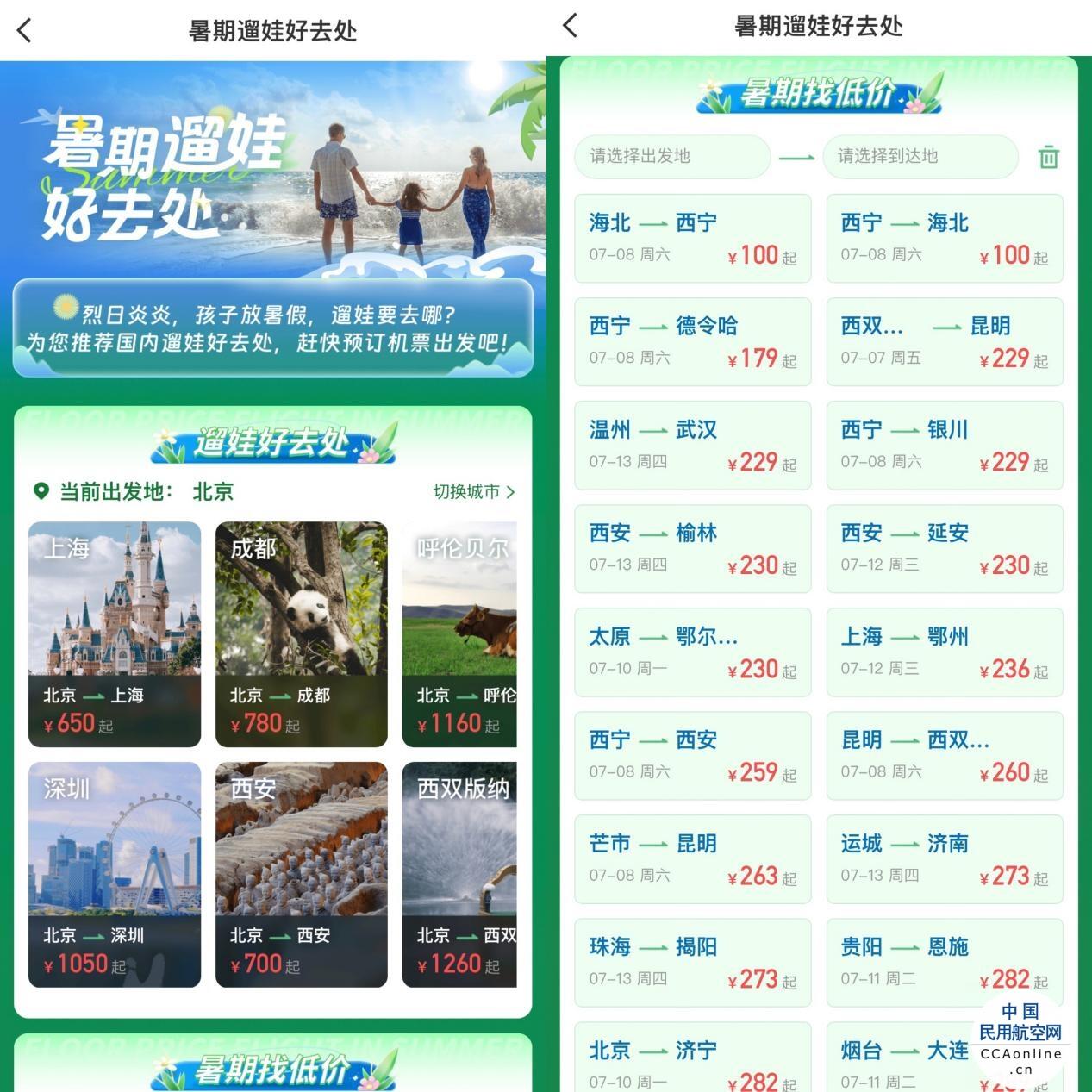Pick the 温州 to 武汉 ¥229 flight
This screenshot has height=1092, width=1092.
click(692, 445)
